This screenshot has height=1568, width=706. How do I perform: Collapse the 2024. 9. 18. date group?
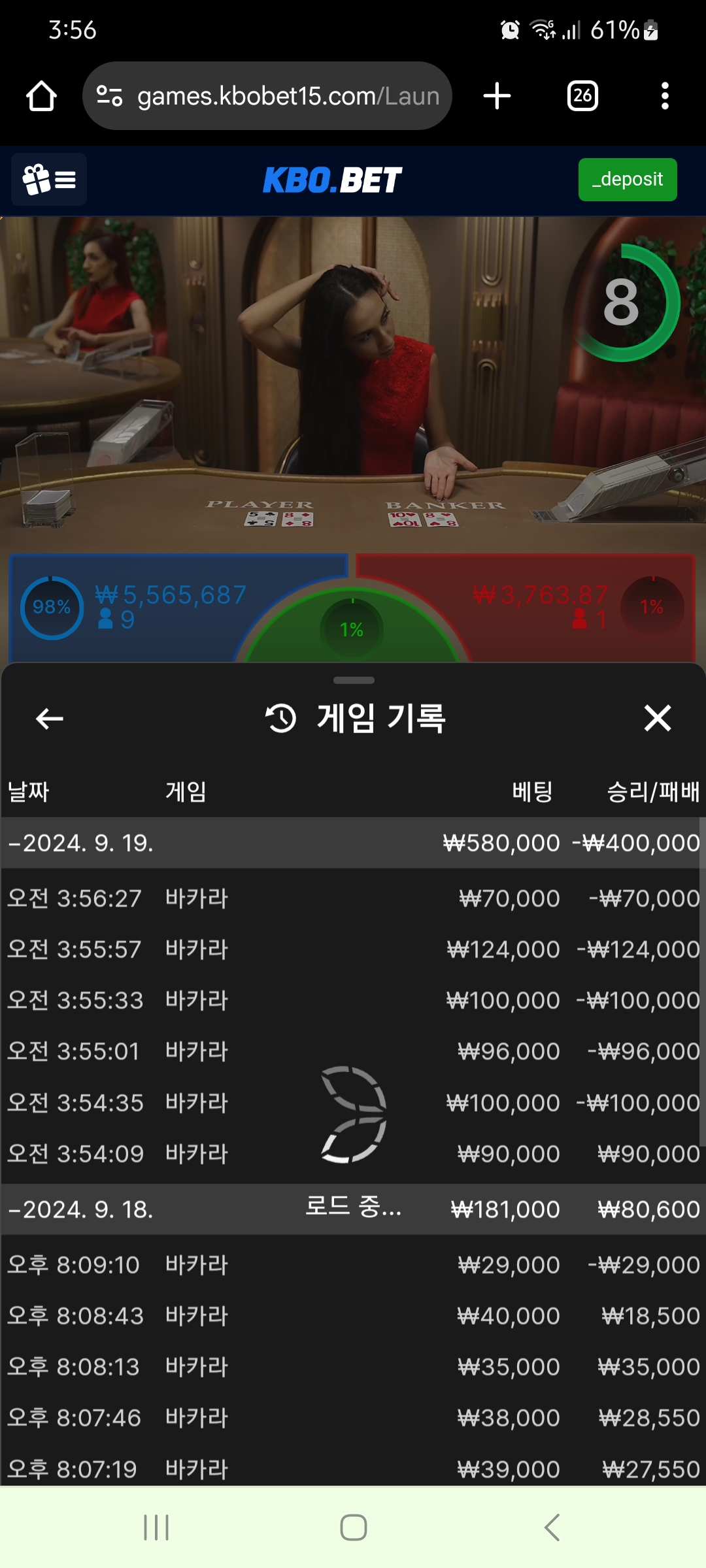coord(81,1209)
